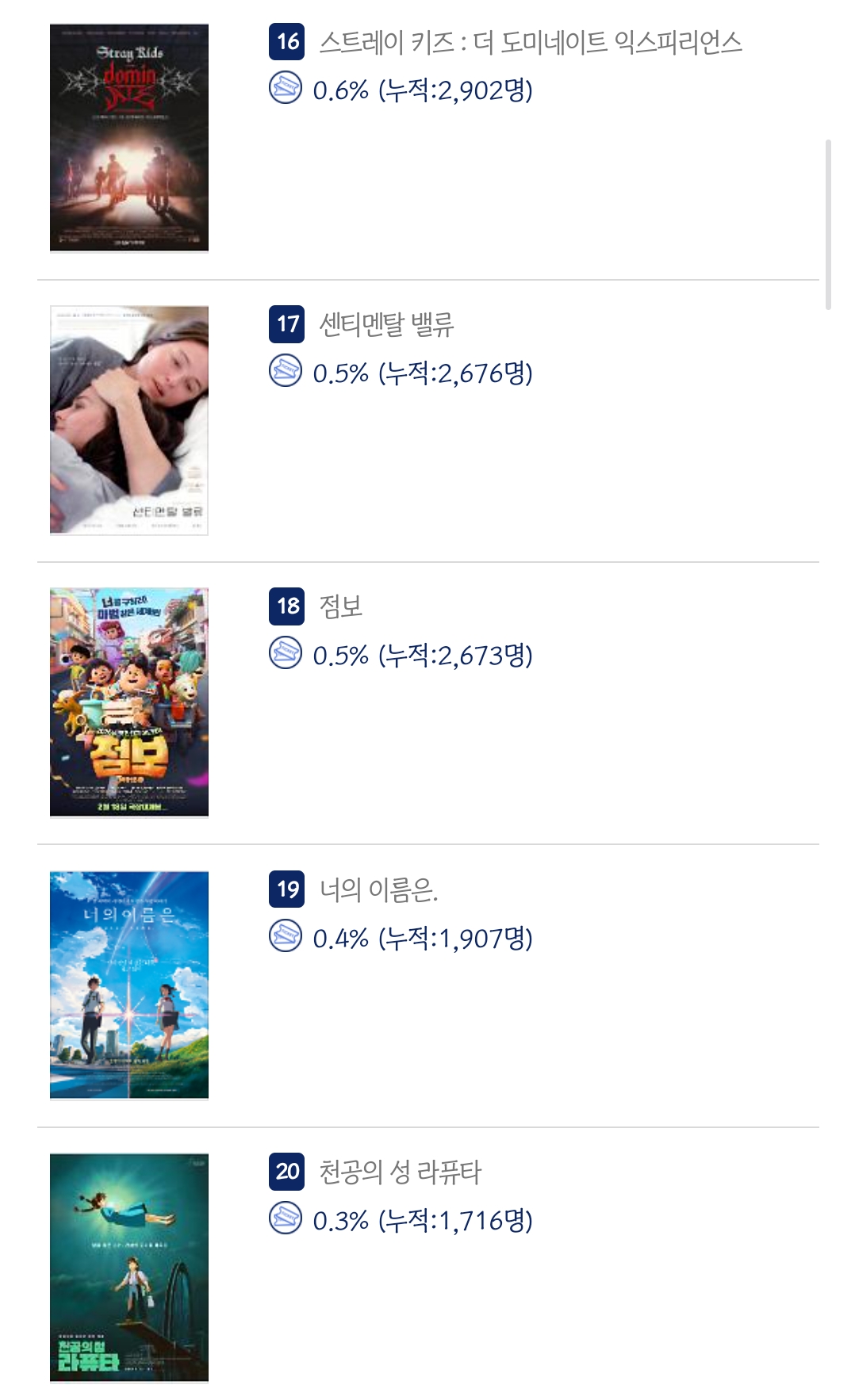This screenshot has height=1400, width=855.
Task: Select the 점보 title ranked 18
Action: [340, 606]
